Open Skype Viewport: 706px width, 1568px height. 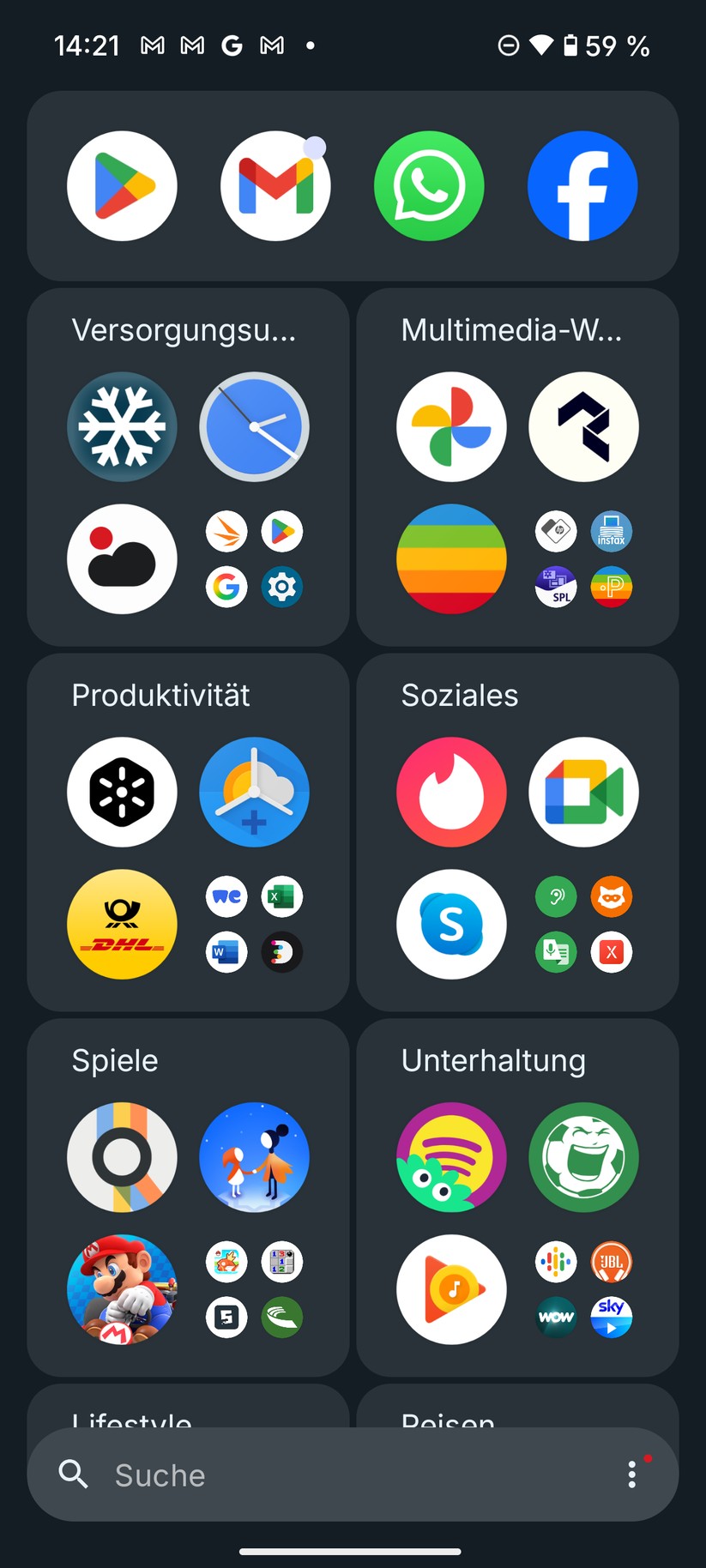tap(451, 924)
